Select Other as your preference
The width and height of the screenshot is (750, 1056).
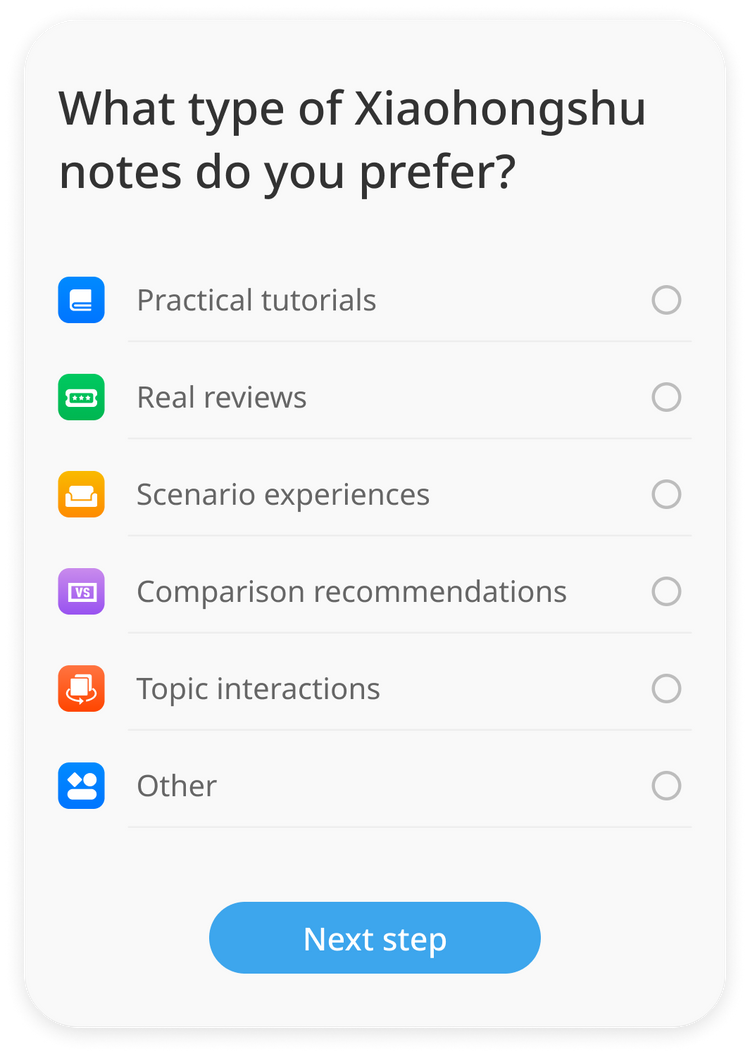(666, 785)
